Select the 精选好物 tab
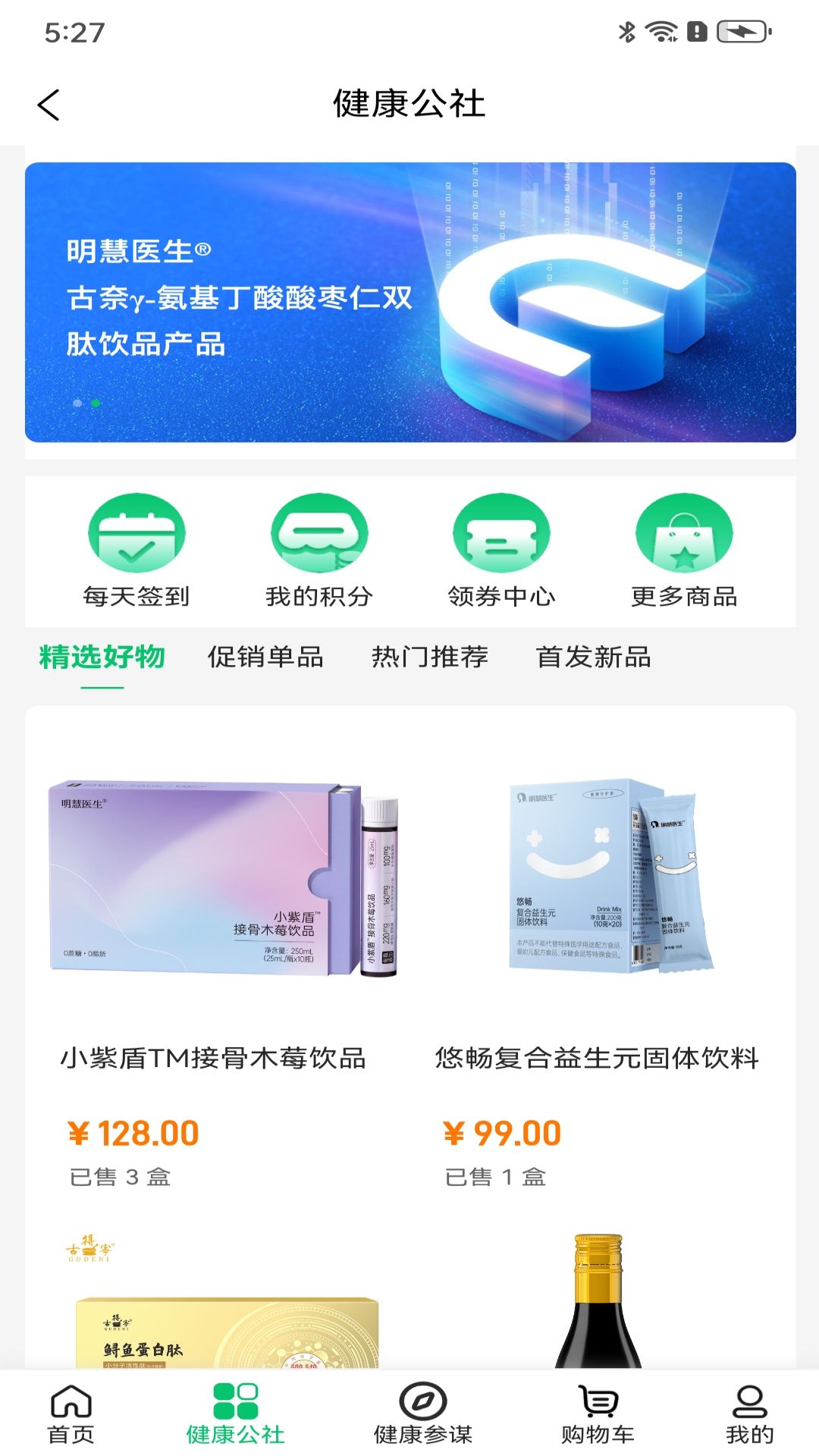This screenshot has height=1456, width=819. 102,657
